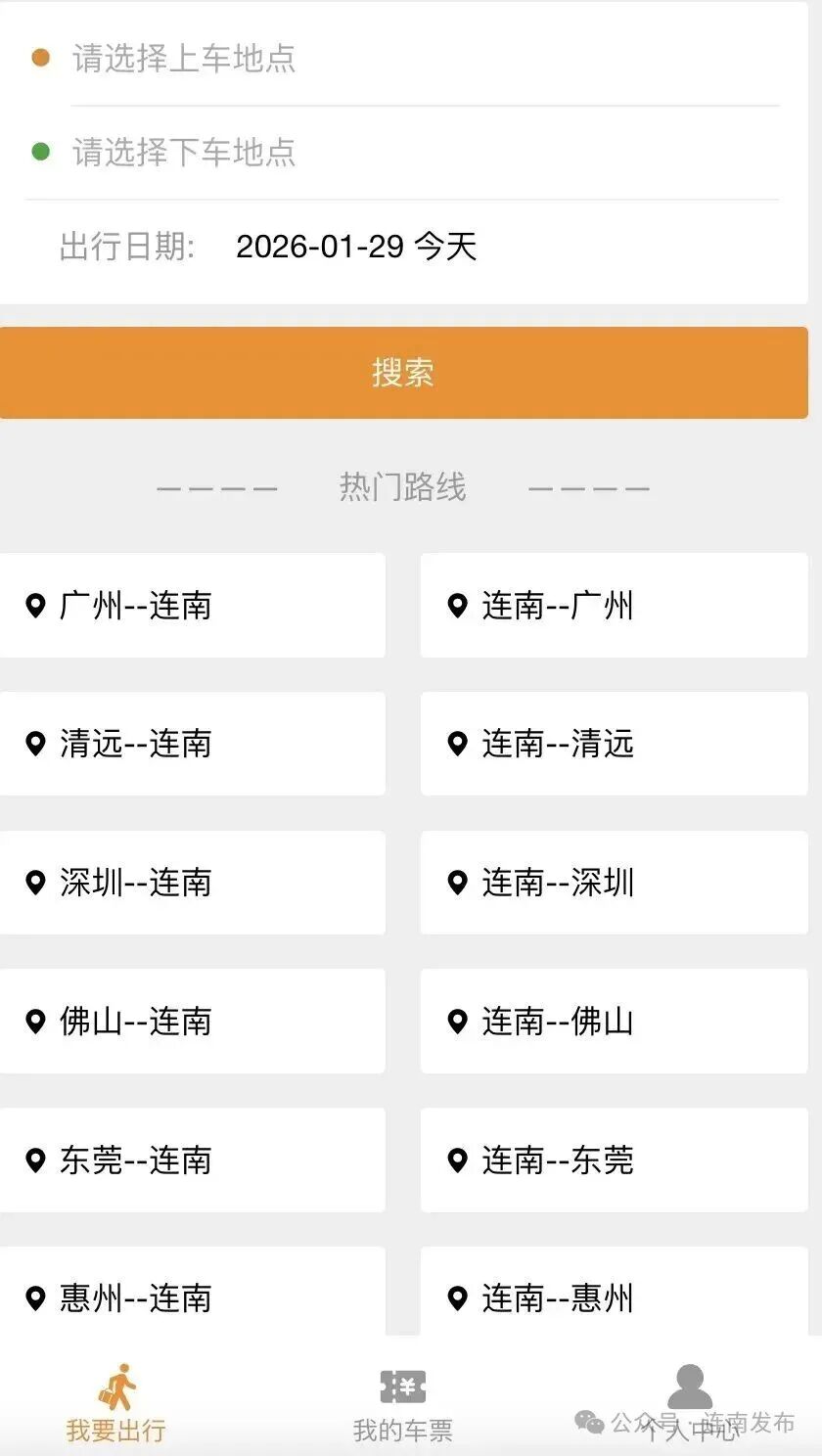This screenshot has width=822, height=1456.
Task: Switch to the 我的车票 tab
Action: [x=402, y=1403]
